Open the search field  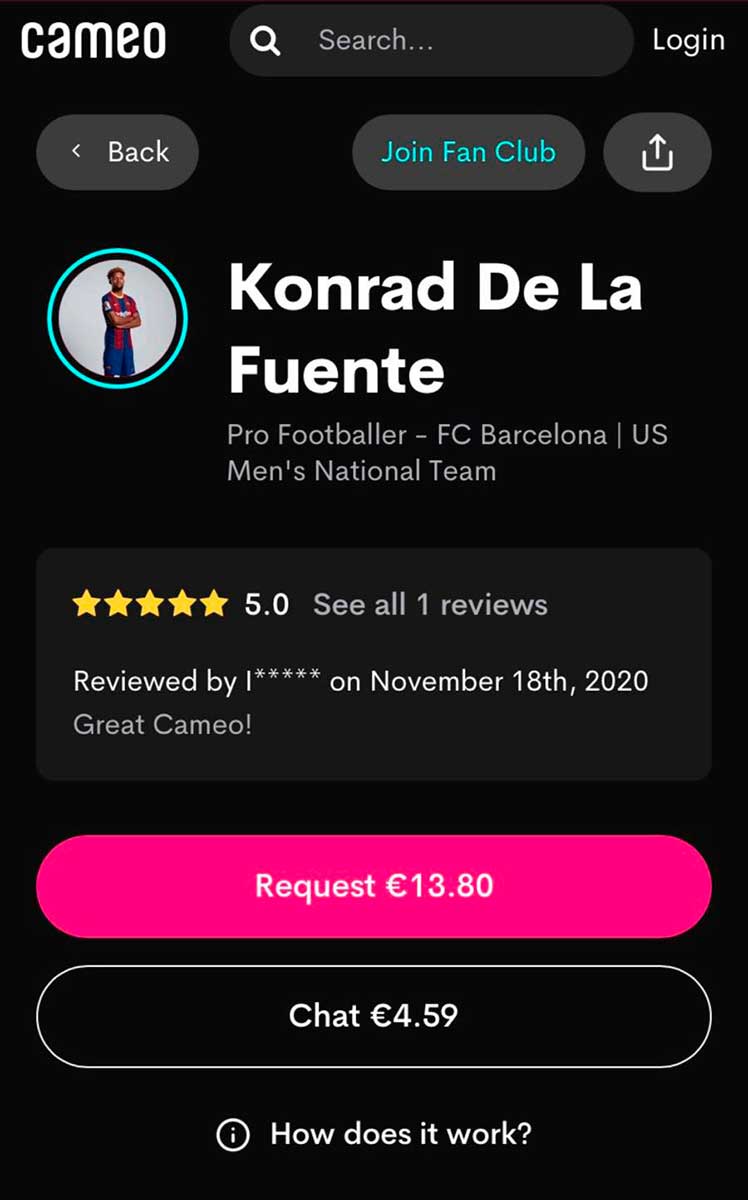coord(432,41)
